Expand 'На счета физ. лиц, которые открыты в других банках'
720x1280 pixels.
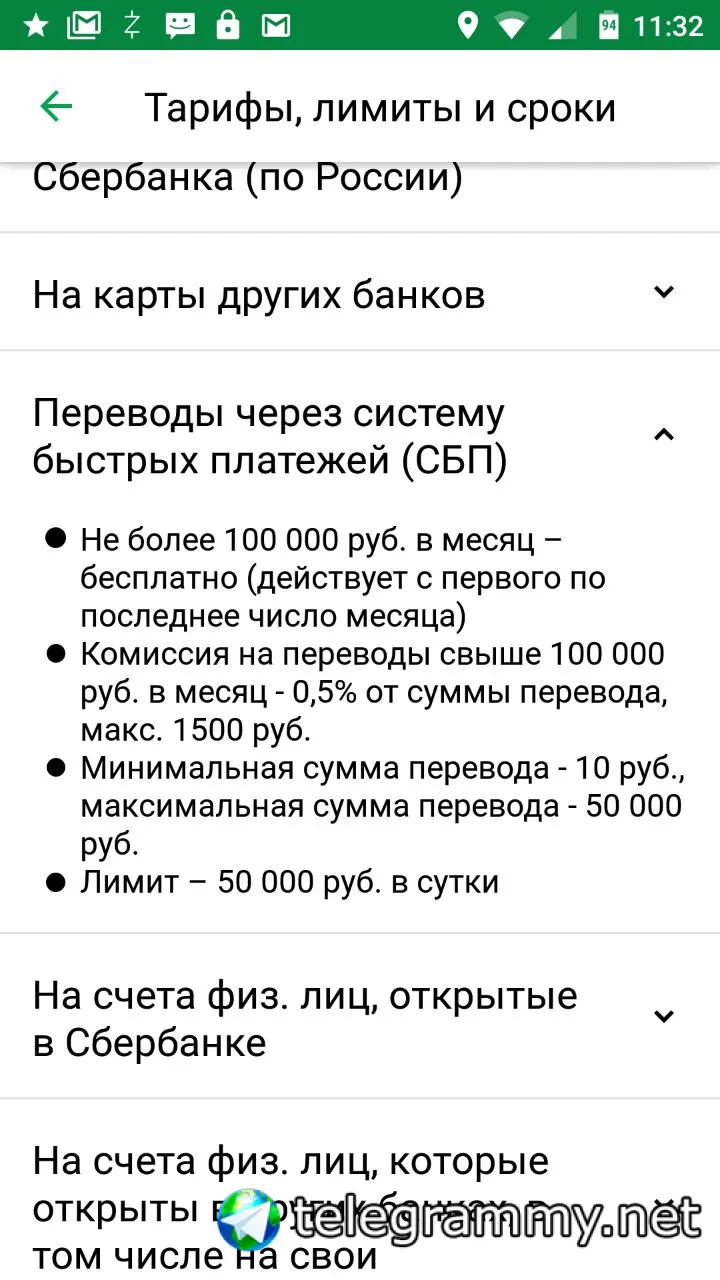360,1190
